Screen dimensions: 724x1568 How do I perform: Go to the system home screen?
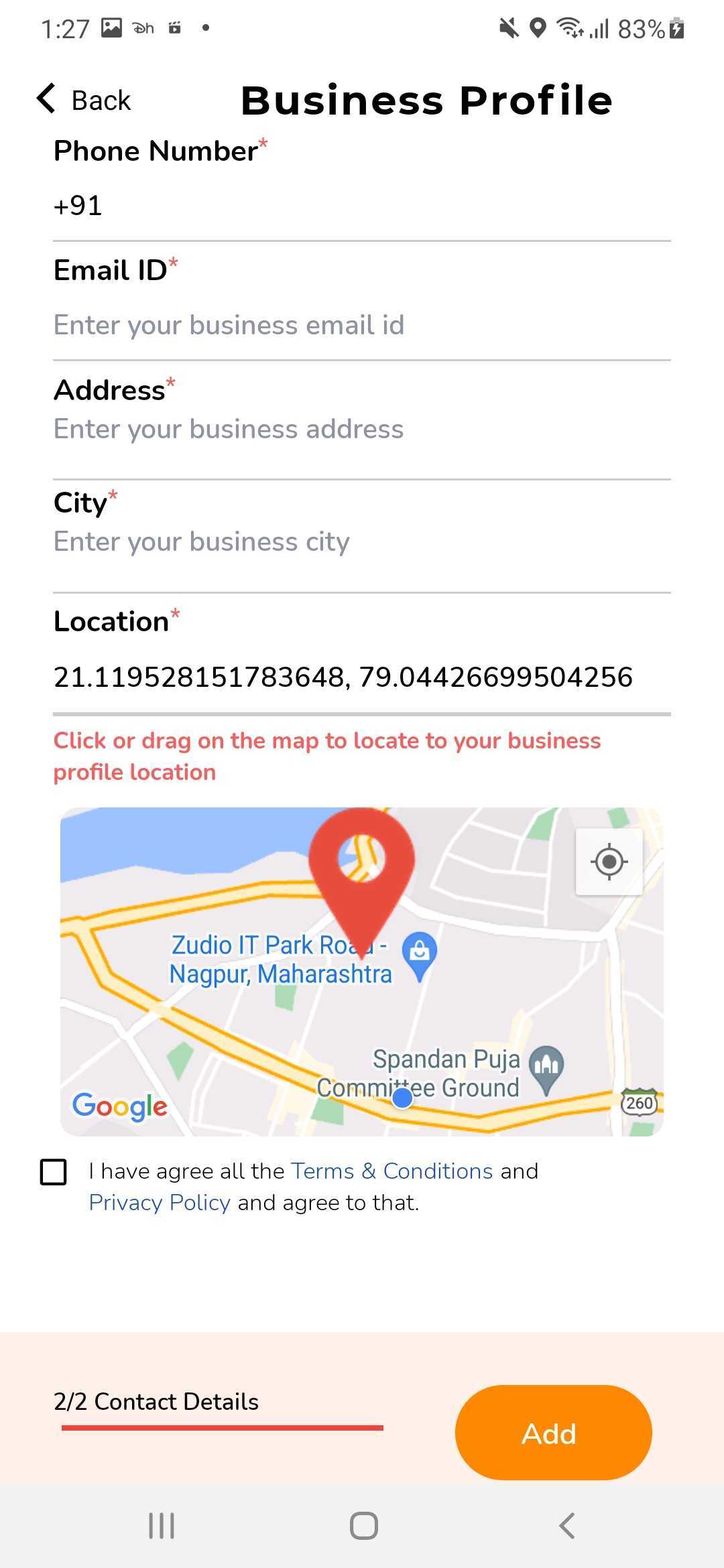coord(363,1526)
